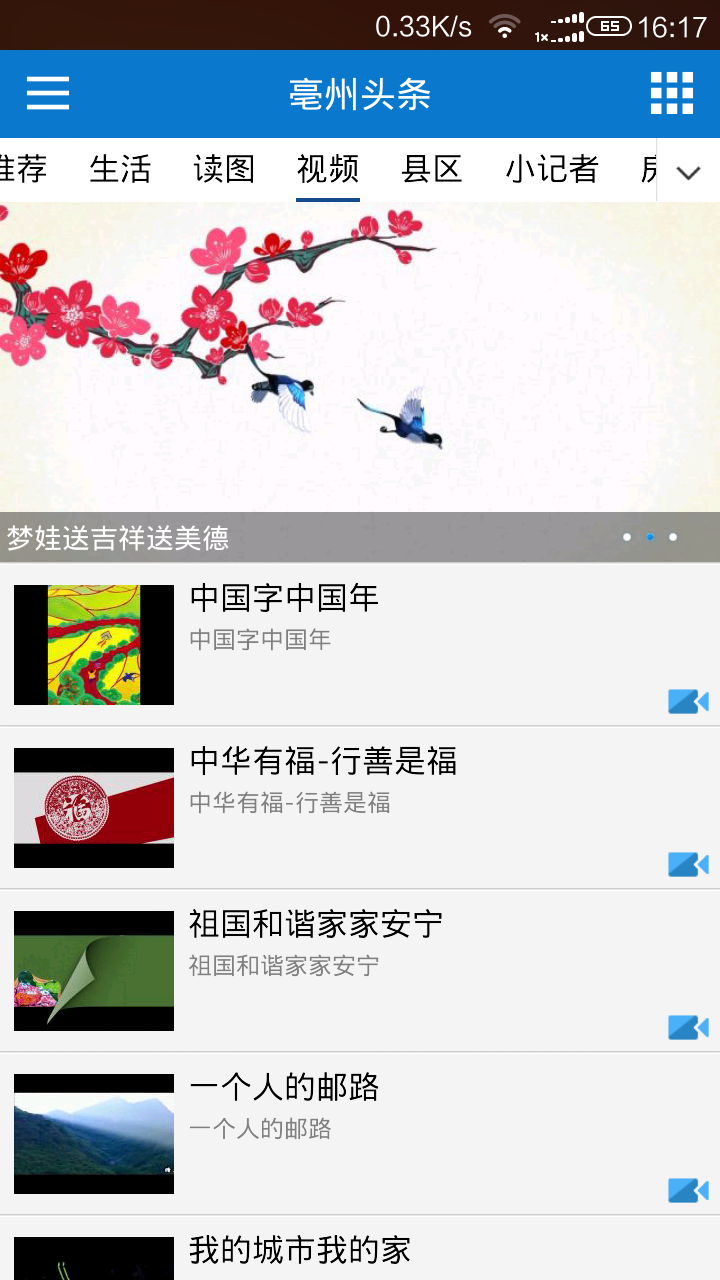Open the grid menu icon
The width and height of the screenshot is (720, 1280).
[671, 94]
